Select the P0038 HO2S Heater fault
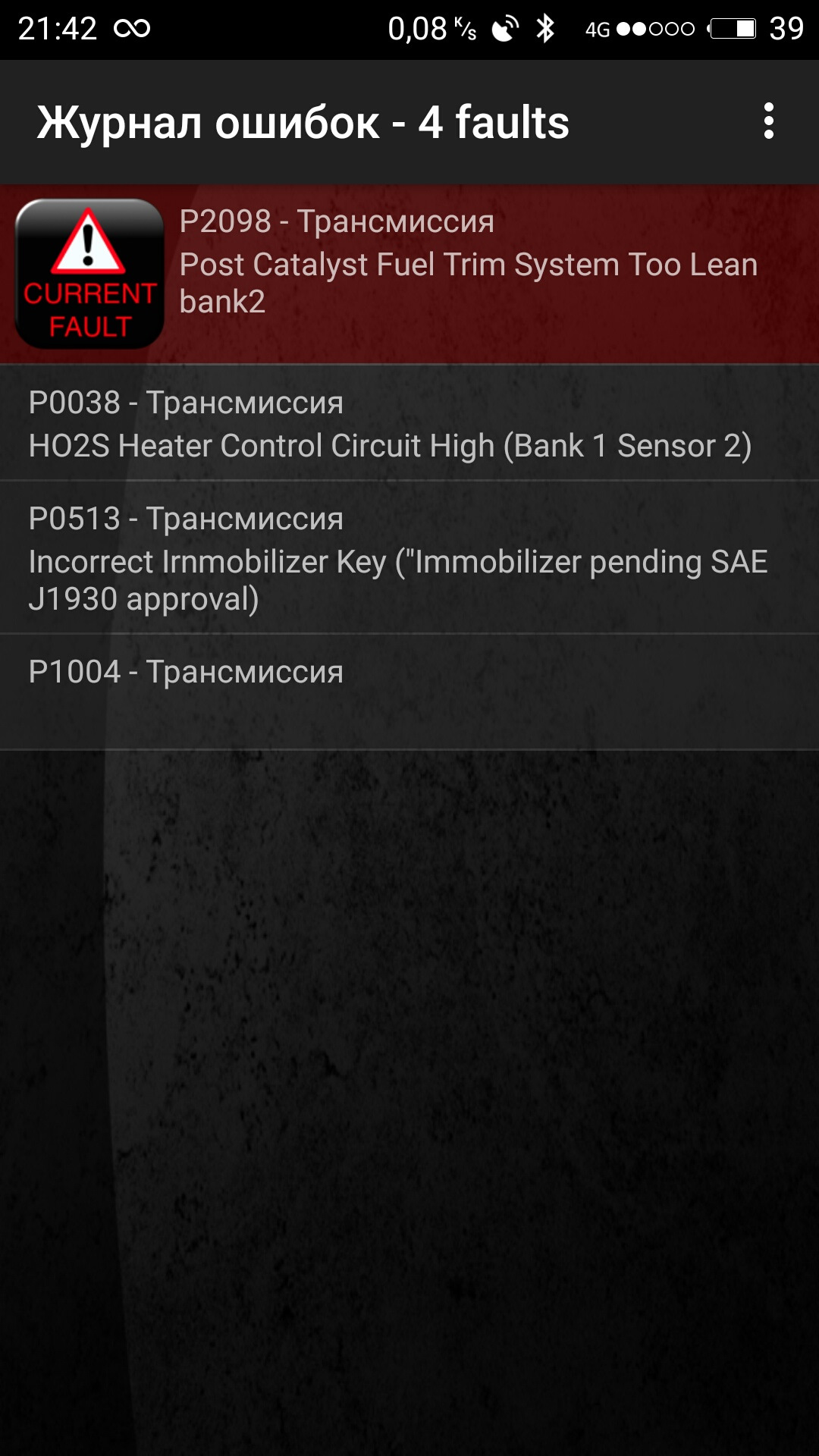Image resolution: width=819 pixels, height=1456 pixels. (409, 423)
